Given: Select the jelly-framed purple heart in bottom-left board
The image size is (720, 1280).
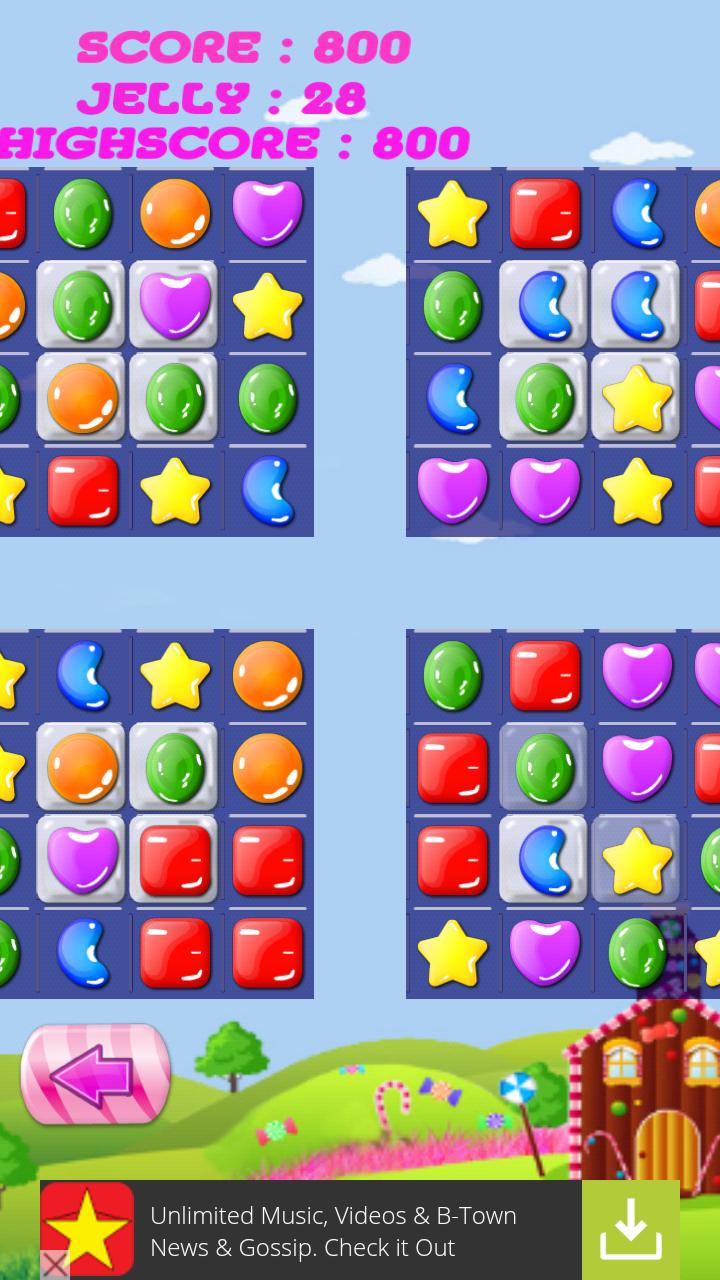Looking at the screenshot, I should (x=82, y=860).
